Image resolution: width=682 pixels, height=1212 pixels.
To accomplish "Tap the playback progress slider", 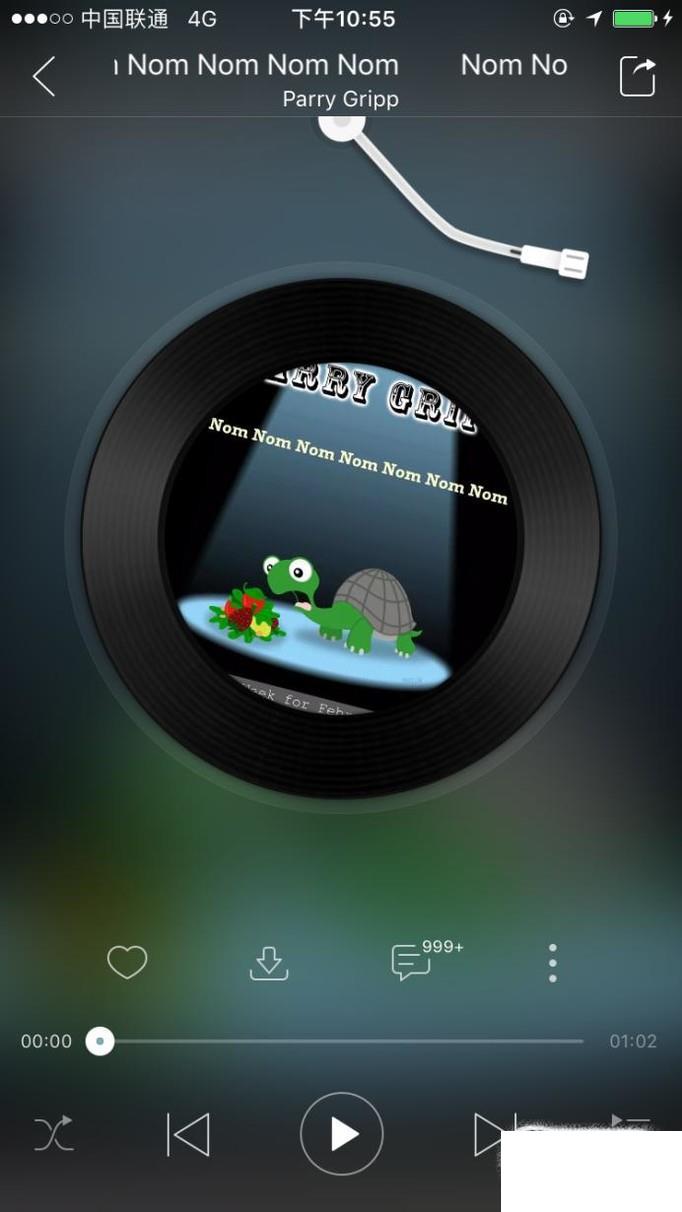I will 340,1041.
